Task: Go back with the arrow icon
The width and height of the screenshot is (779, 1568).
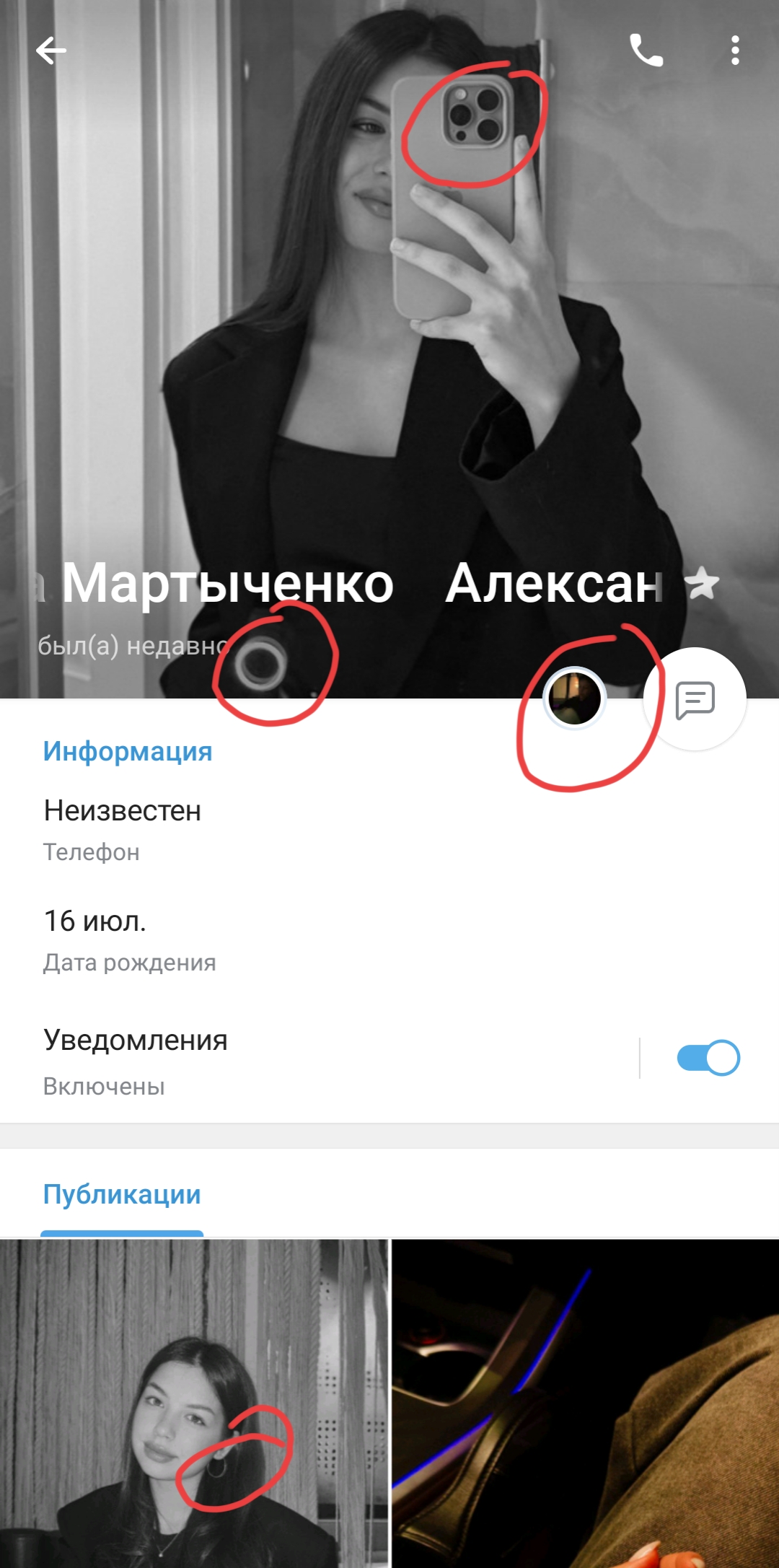Action: pyautogui.click(x=51, y=51)
